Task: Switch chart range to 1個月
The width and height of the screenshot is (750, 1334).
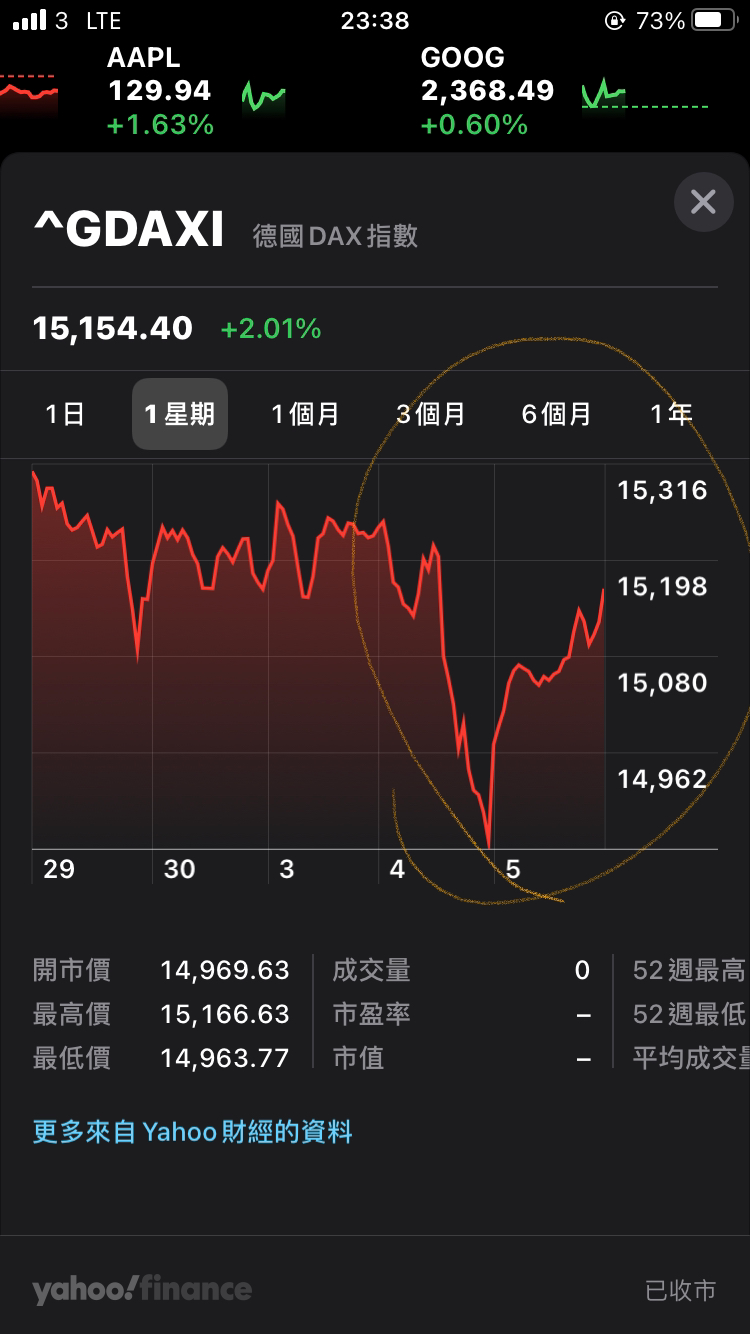Action: click(x=305, y=414)
